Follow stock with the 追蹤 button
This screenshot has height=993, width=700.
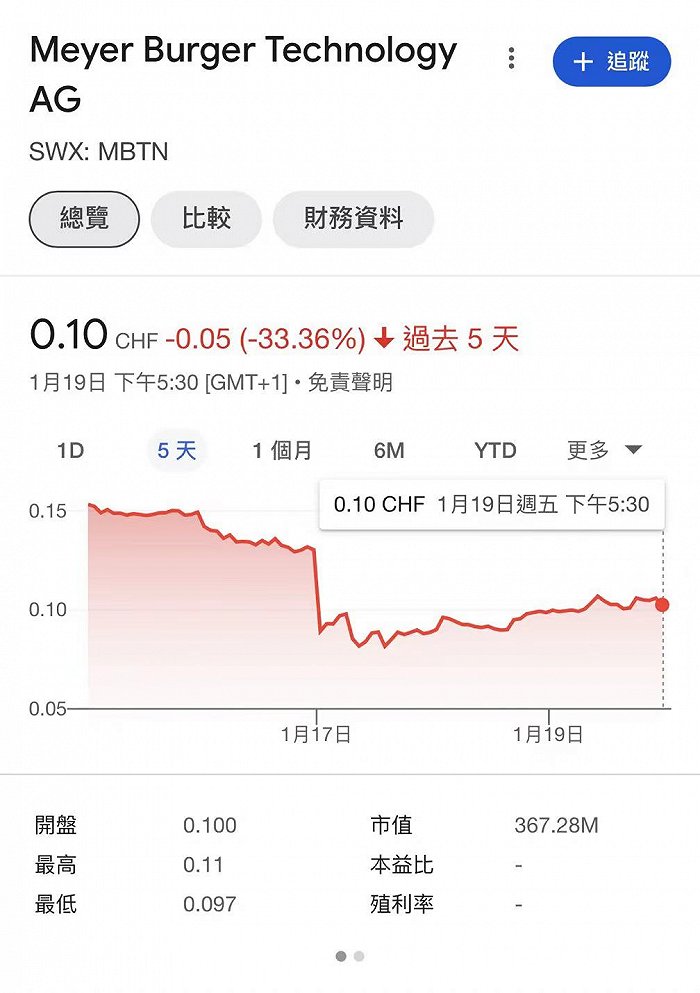click(611, 62)
